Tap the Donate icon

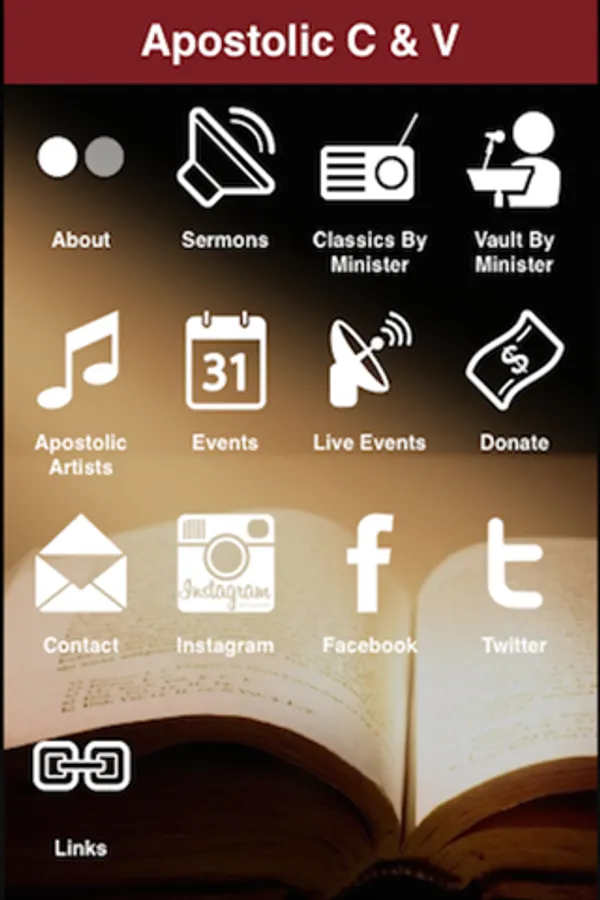point(513,362)
